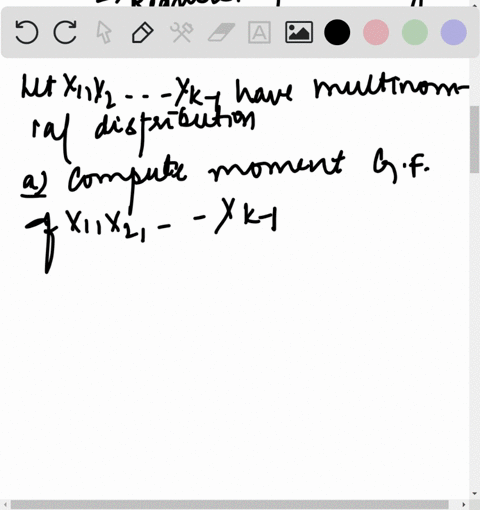Tap the left arrow on horizontal scrollbar
The width and height of the screenshot is (480, 510).
5,505
